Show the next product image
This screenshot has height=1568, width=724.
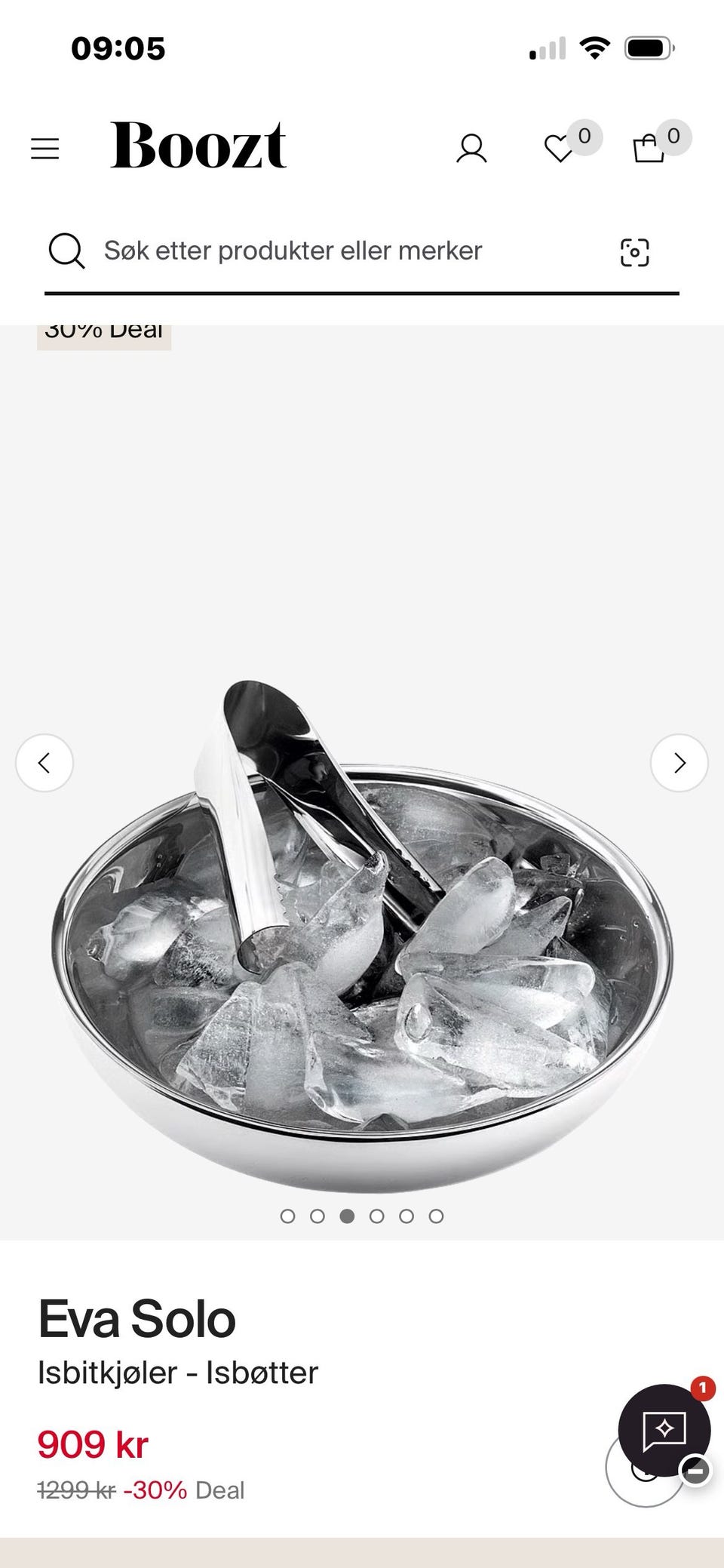(679, 763)
